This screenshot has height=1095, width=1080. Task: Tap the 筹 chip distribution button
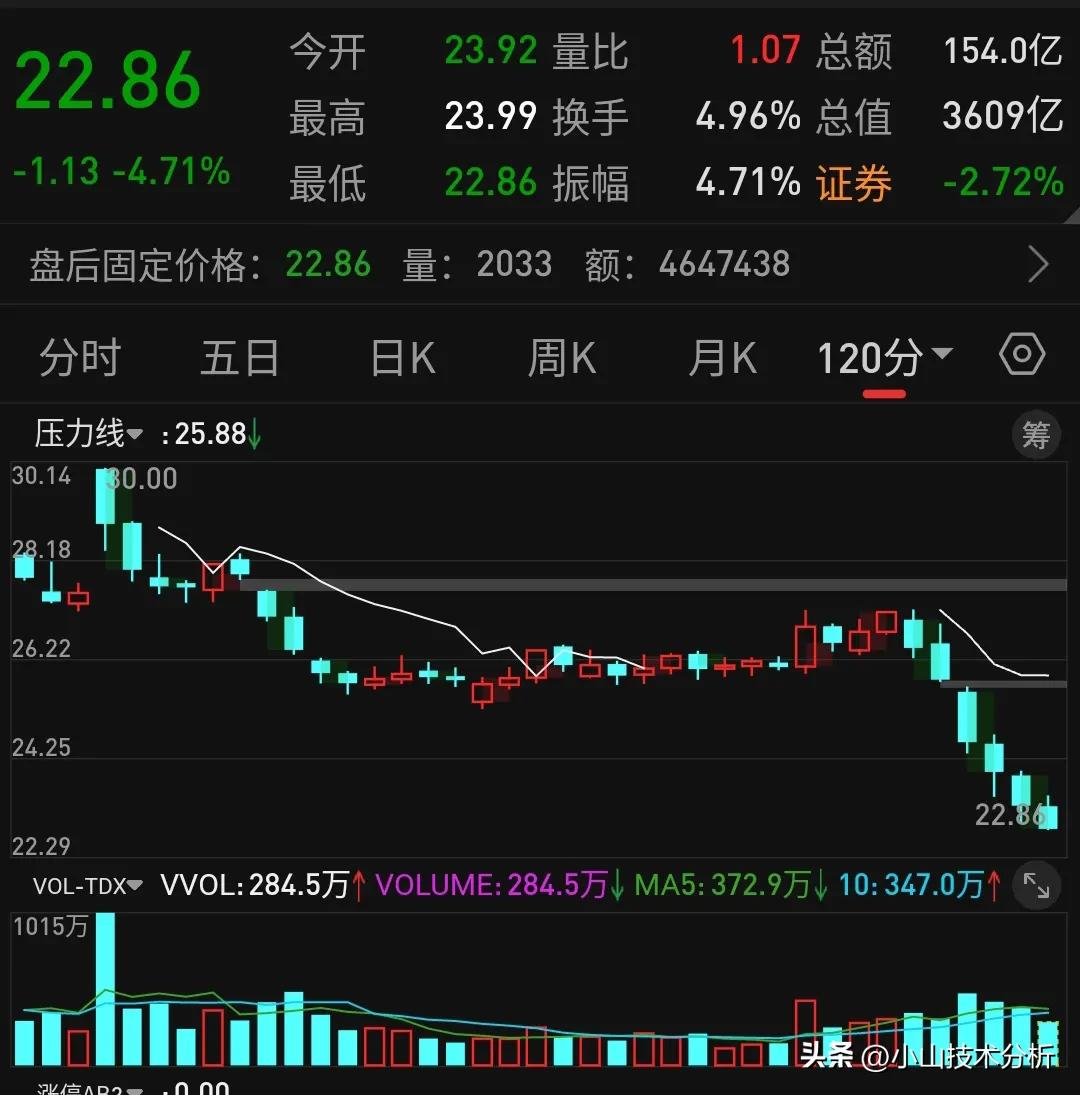pos(1036,434)
